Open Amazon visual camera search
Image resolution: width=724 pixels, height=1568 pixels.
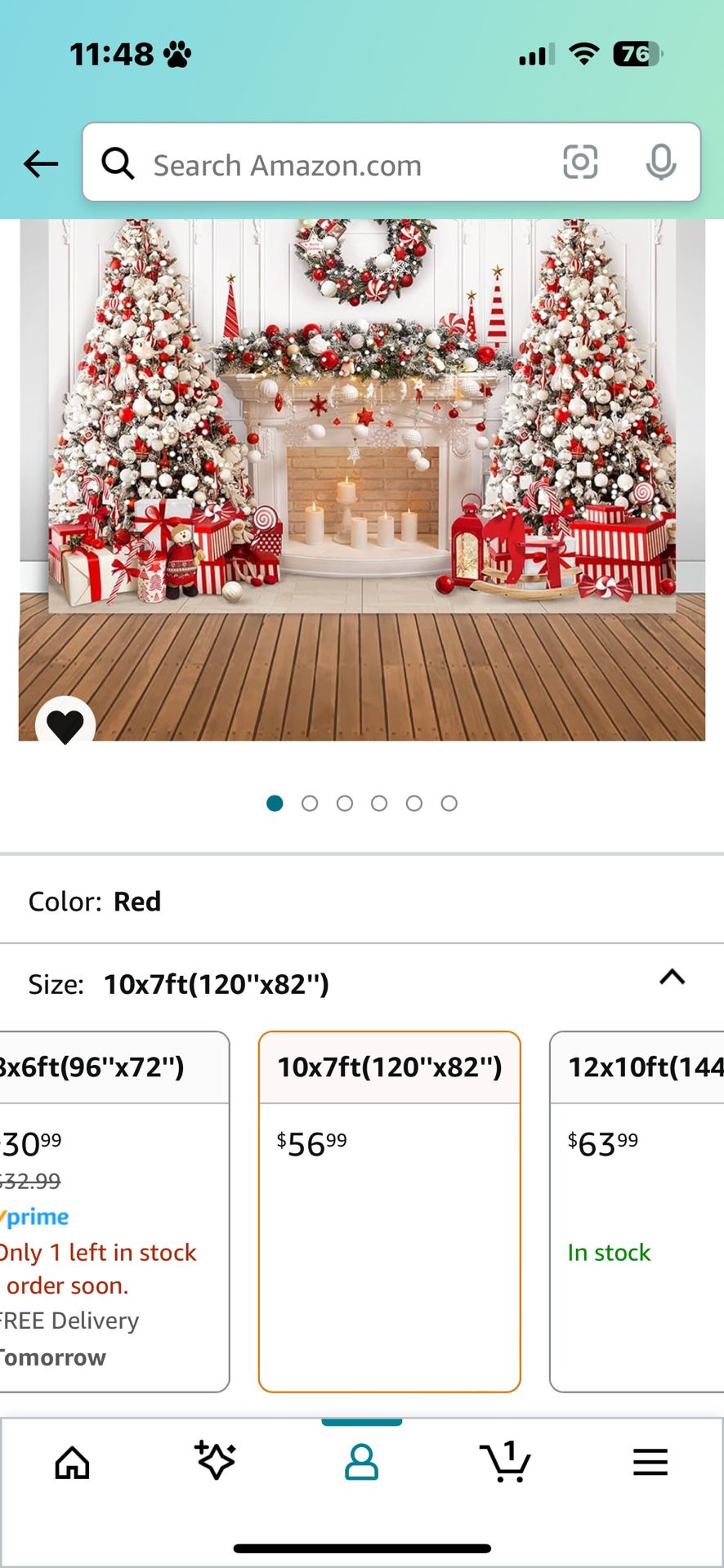tap(581, 163)
